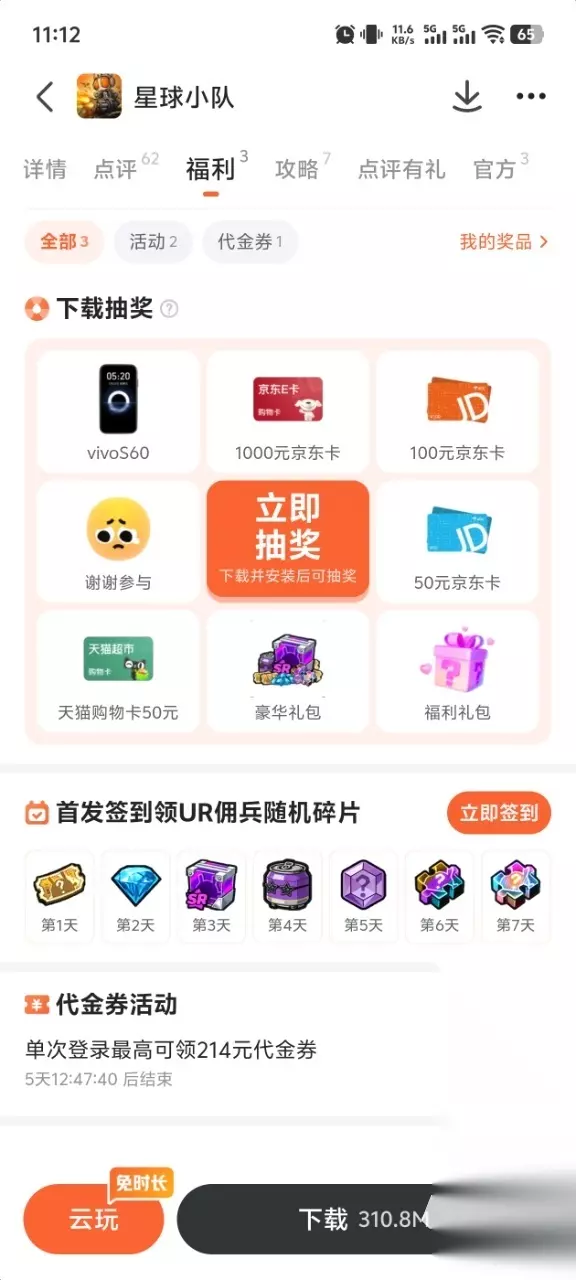
Task: Tap 立即抽奖 to draw a prize
Action: (x=288, y=541)
